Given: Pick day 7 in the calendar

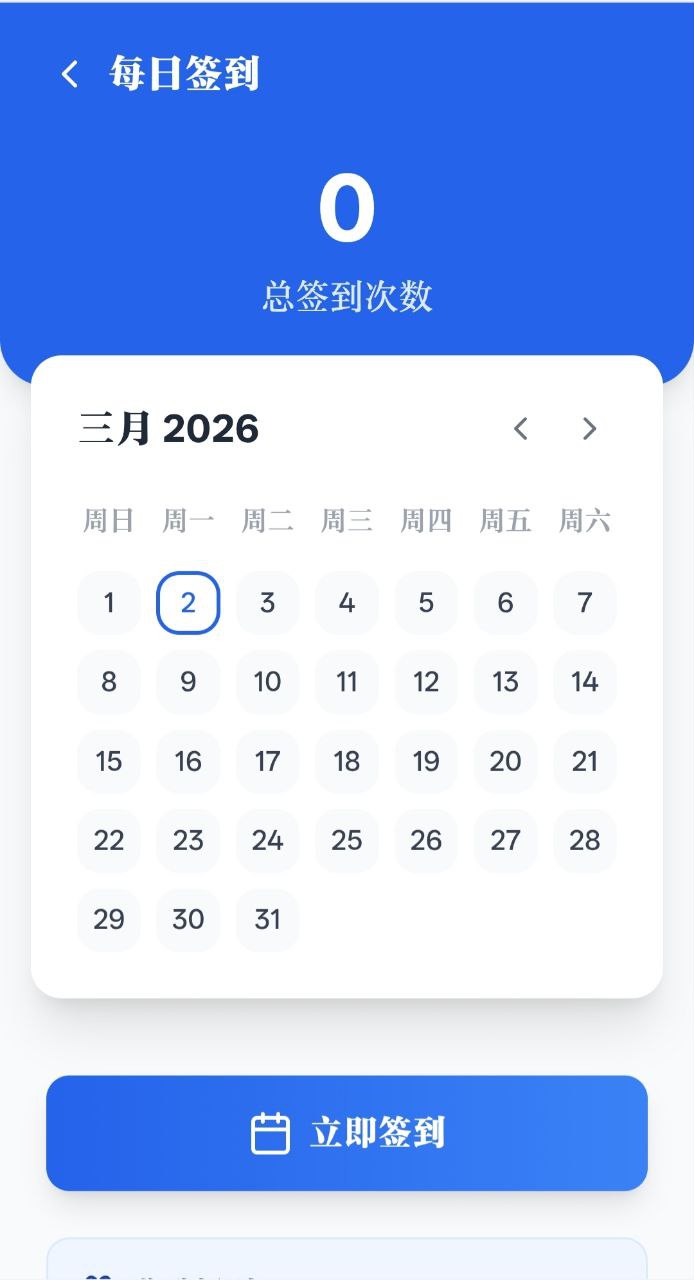Looking at the screenshot, I should pos(585,603).
